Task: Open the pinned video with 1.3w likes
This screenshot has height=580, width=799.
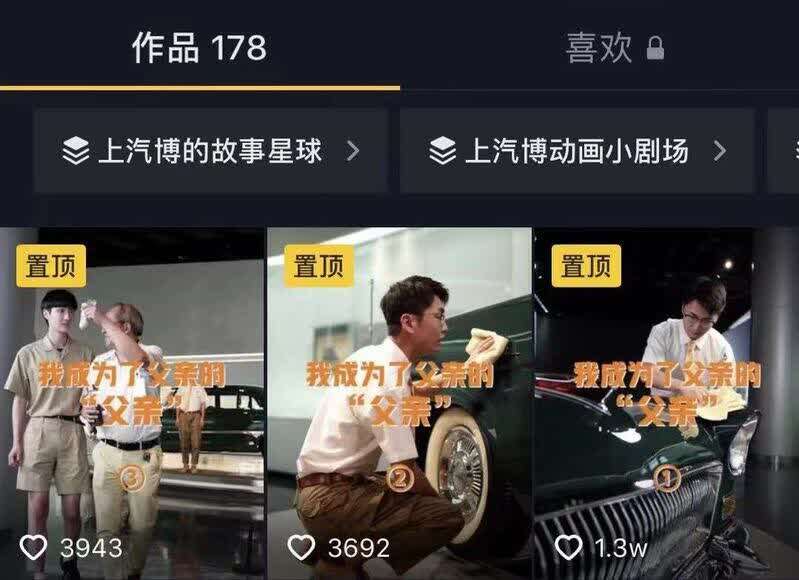Action: coord(666,400)
